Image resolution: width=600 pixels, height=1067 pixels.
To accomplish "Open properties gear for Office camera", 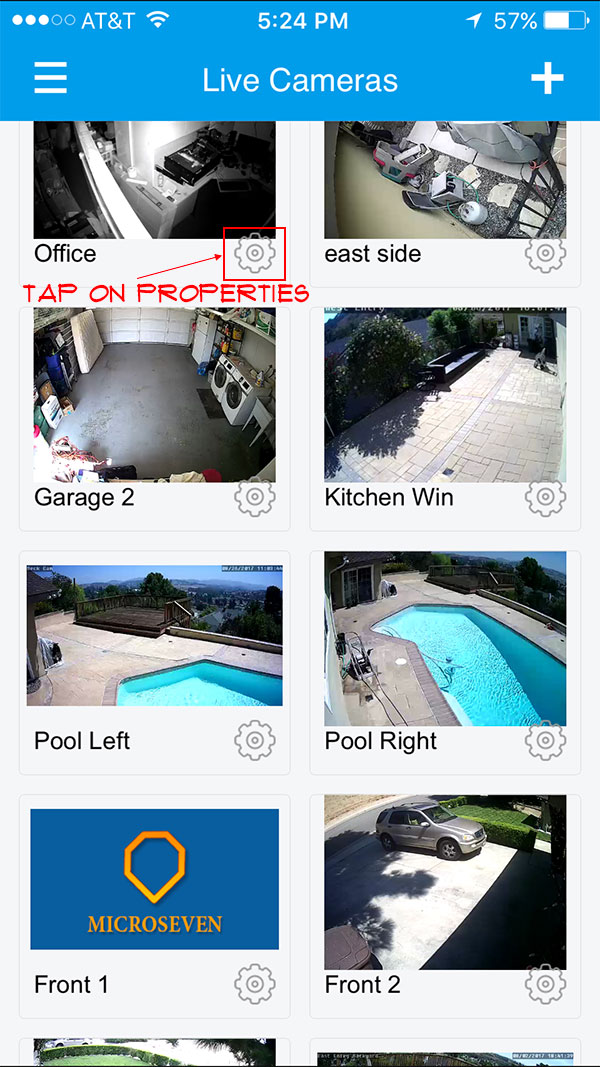I will pos(255,253).
